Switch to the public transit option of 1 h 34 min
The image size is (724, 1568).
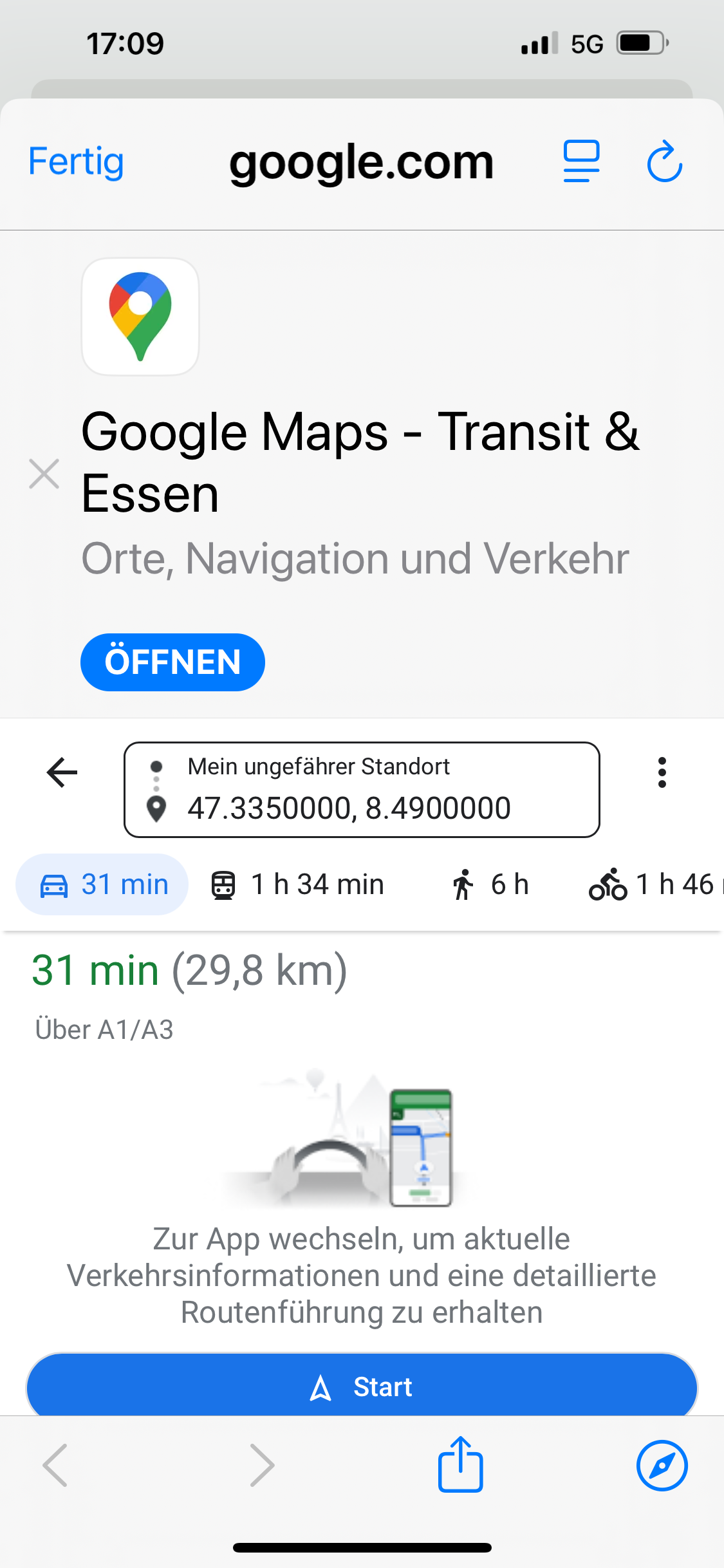coord(298,884)
